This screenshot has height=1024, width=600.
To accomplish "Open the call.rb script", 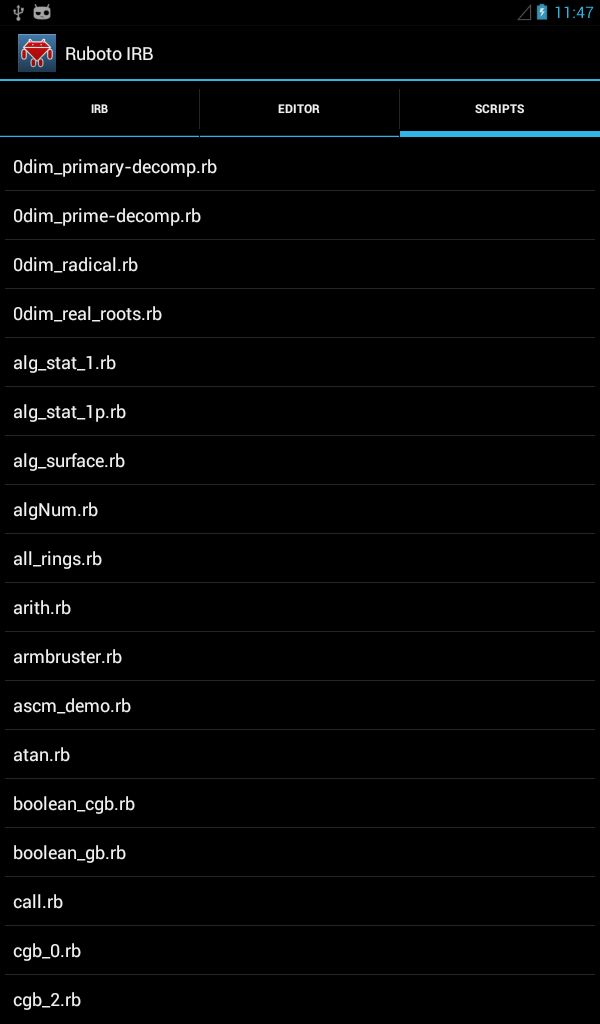I will click(x=300, y=901).
